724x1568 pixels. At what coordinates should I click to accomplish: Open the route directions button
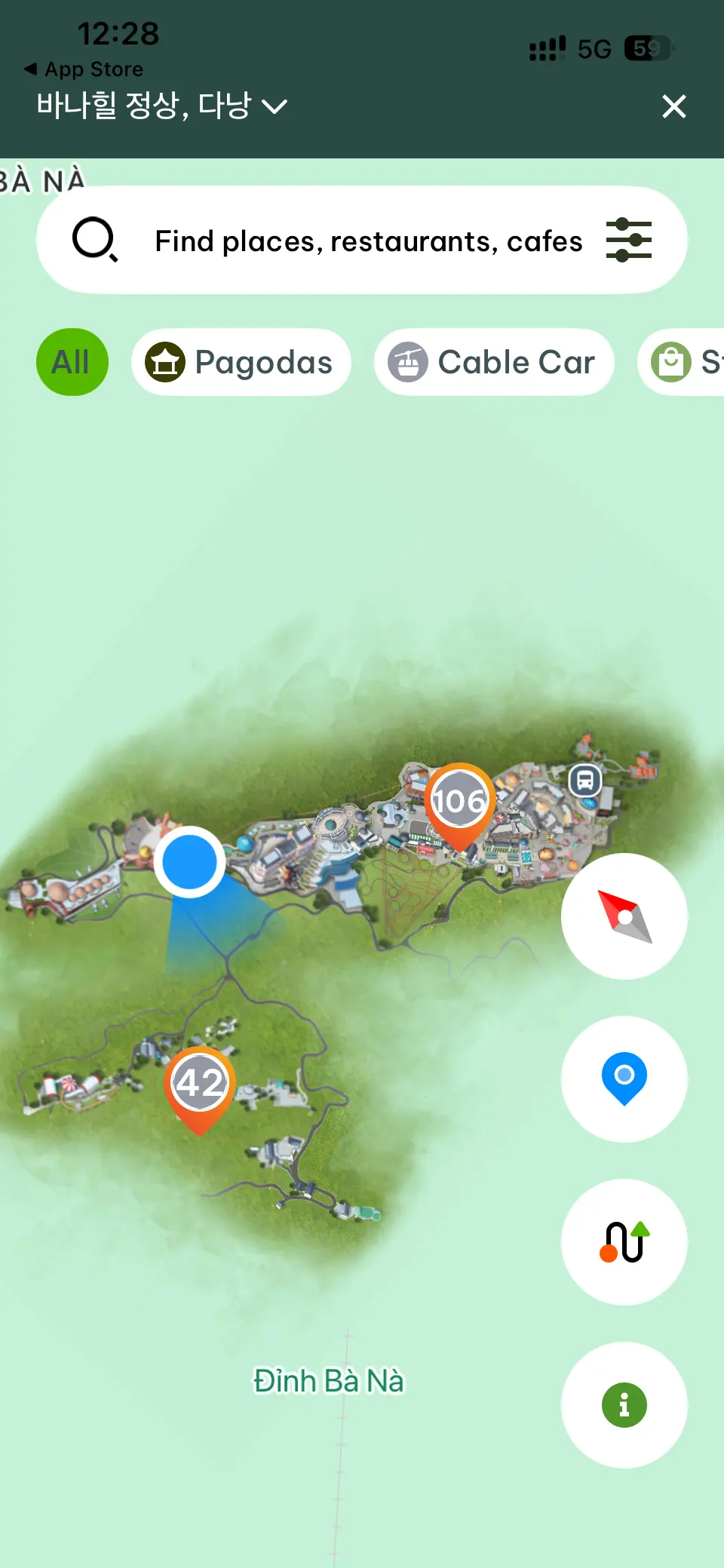point(624,1242)
